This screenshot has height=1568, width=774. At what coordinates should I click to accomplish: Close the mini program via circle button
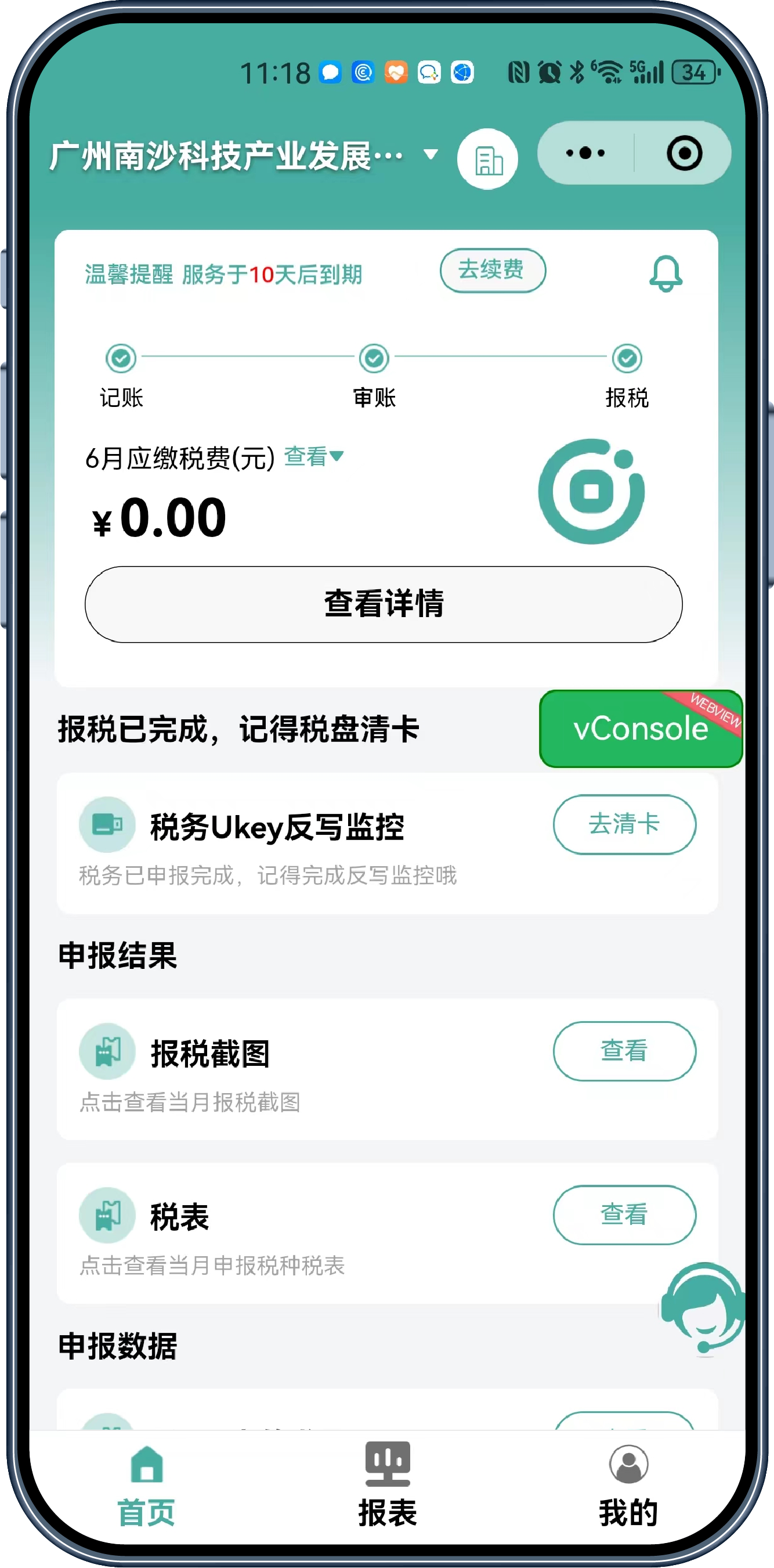684,153
